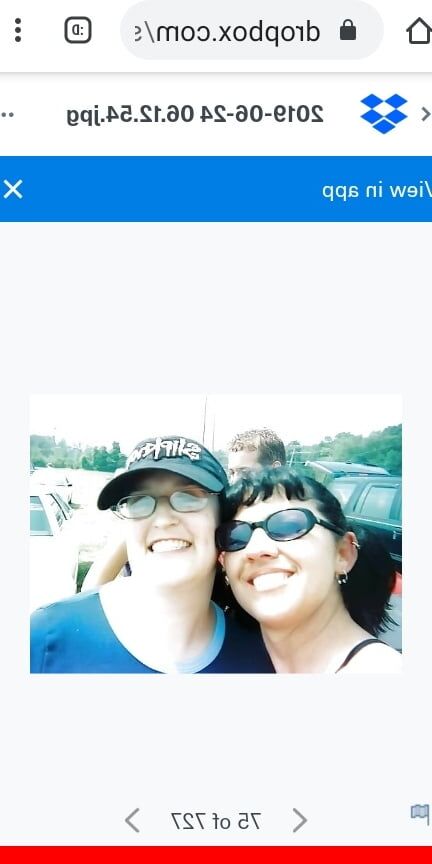Open more options for the jpg file
This screenshot has width=432, height=864.
7,115
